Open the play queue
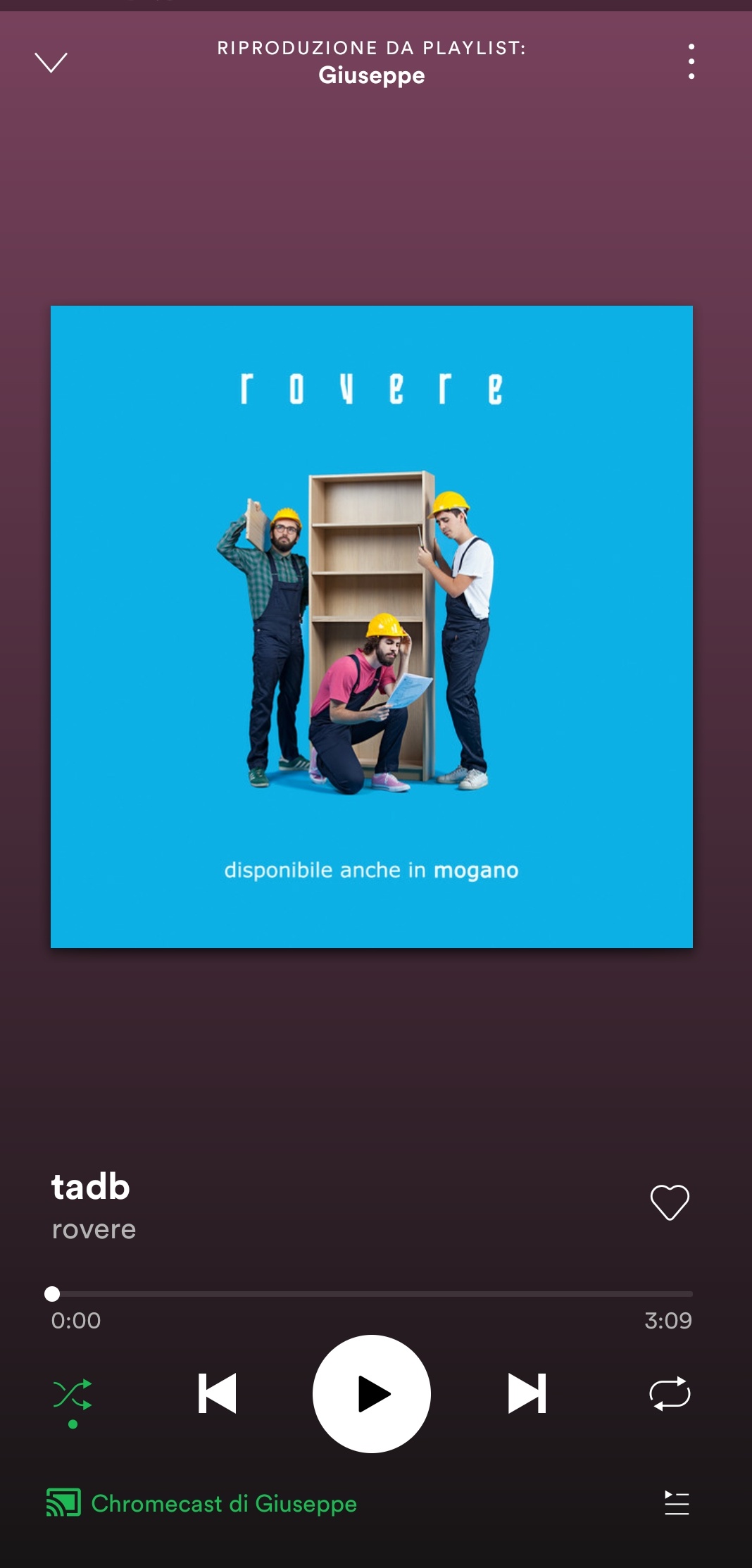 point(677,1503)
